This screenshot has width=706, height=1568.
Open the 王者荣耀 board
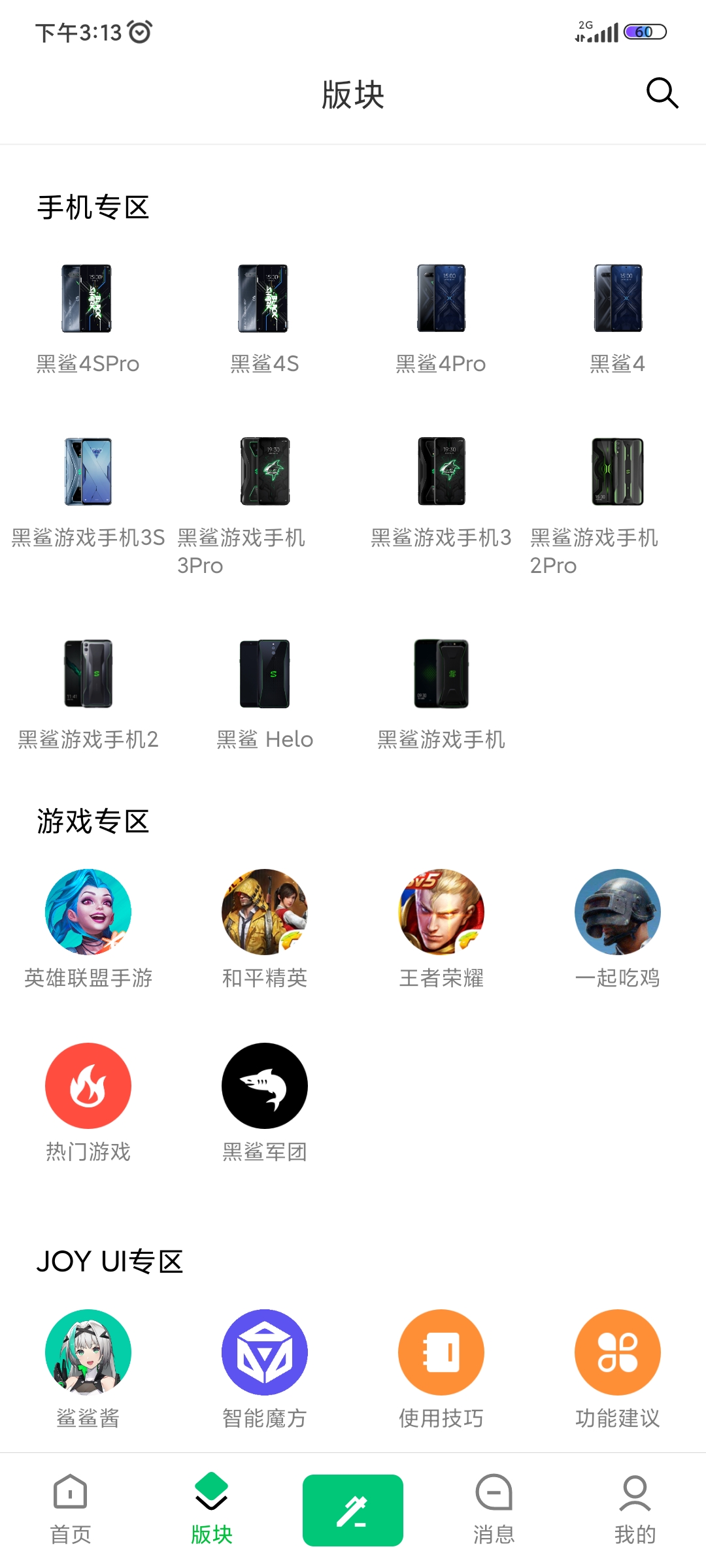(x=441, y=928)
